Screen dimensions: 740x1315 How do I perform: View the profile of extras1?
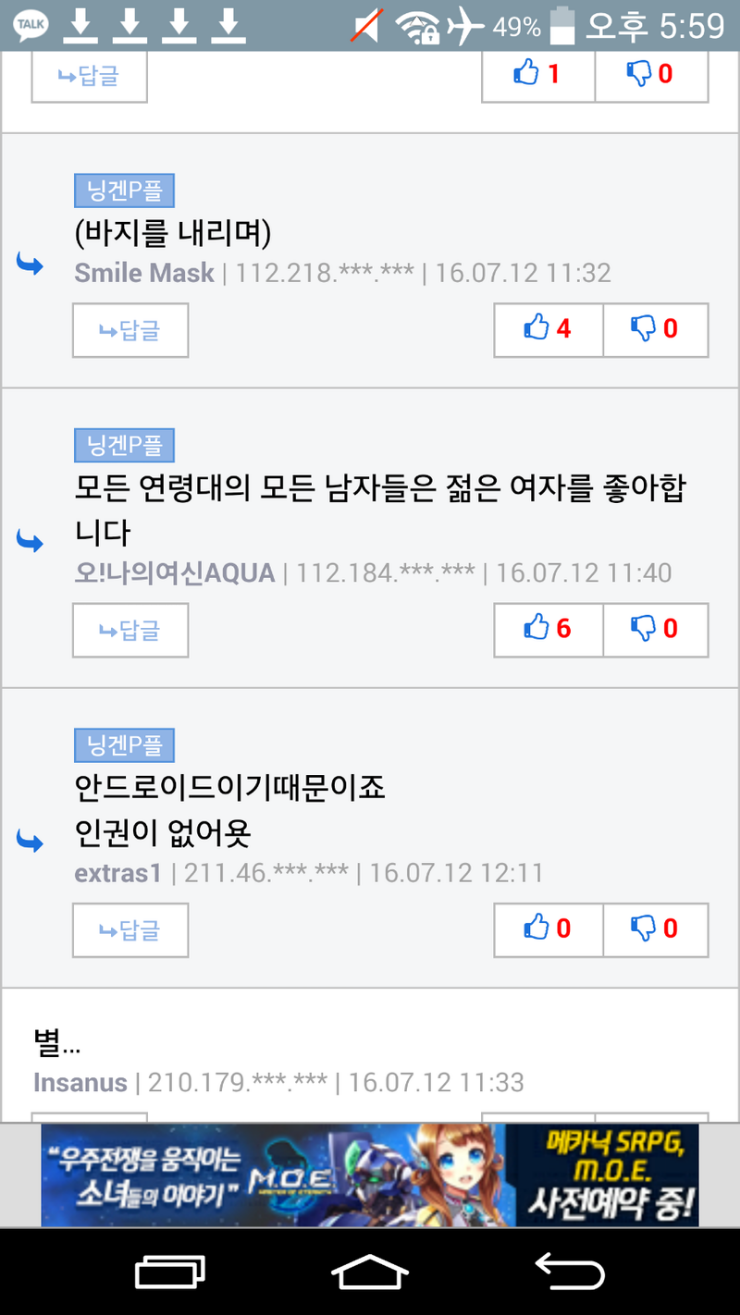point(117,873)
